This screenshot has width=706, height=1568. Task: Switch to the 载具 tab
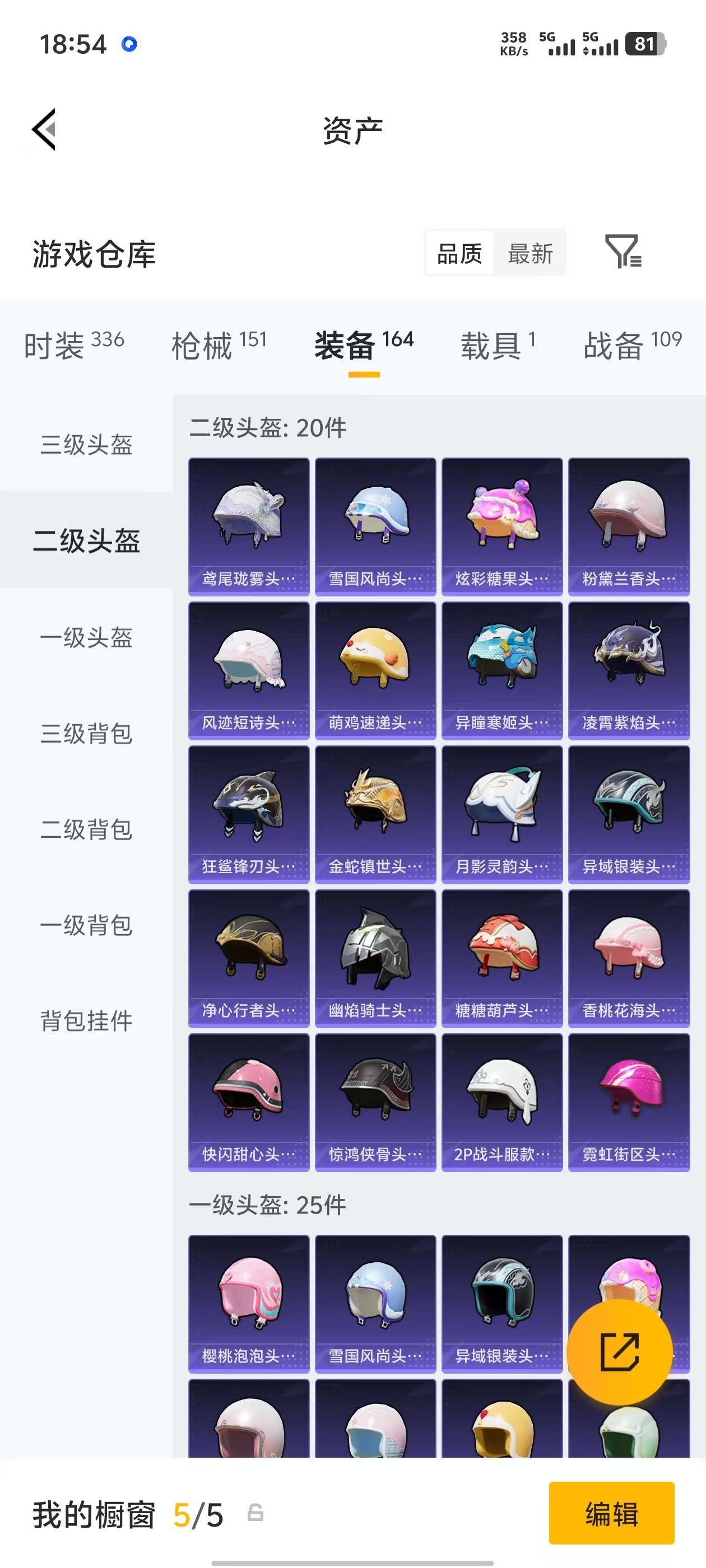[497, 345]
